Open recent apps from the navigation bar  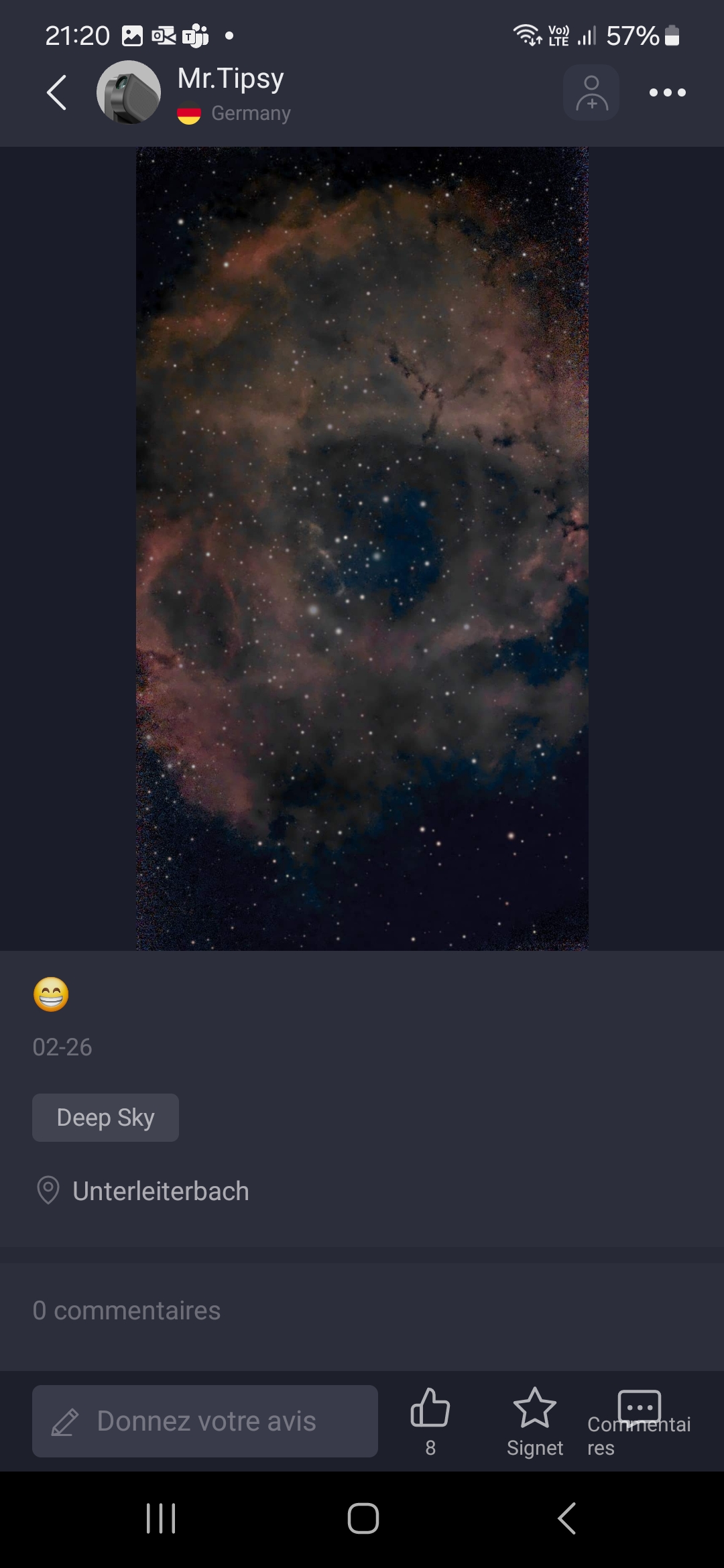(161, 1518)
